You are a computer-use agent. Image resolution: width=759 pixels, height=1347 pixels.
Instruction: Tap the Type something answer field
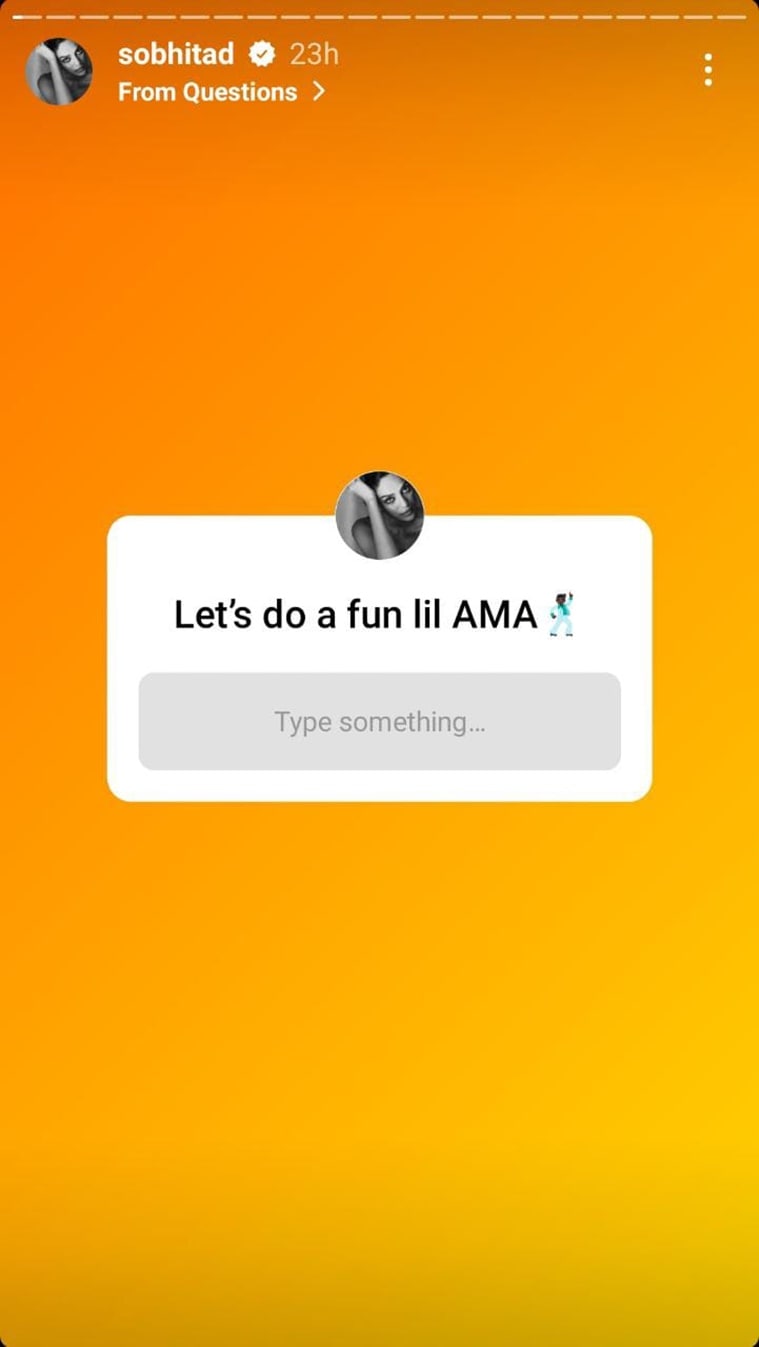[379, 721]
